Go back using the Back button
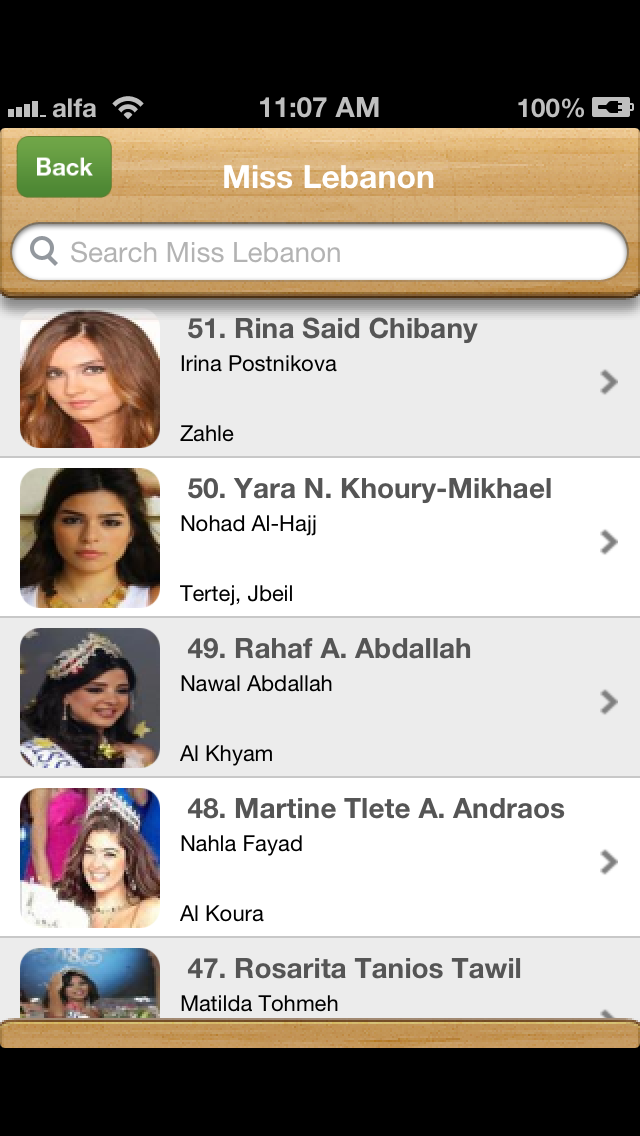The image size is (640, 1136). (x=64, y=167)
